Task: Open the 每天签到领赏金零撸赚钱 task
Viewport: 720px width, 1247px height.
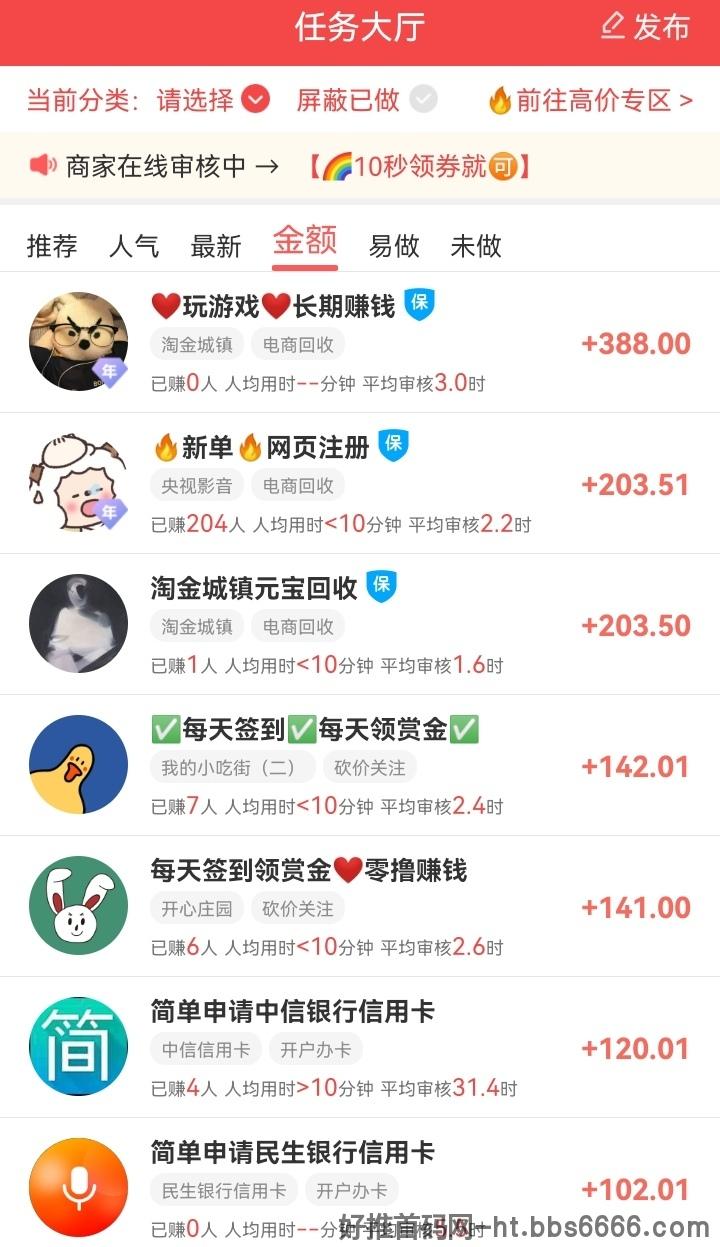Action: [x=360, y=906]
